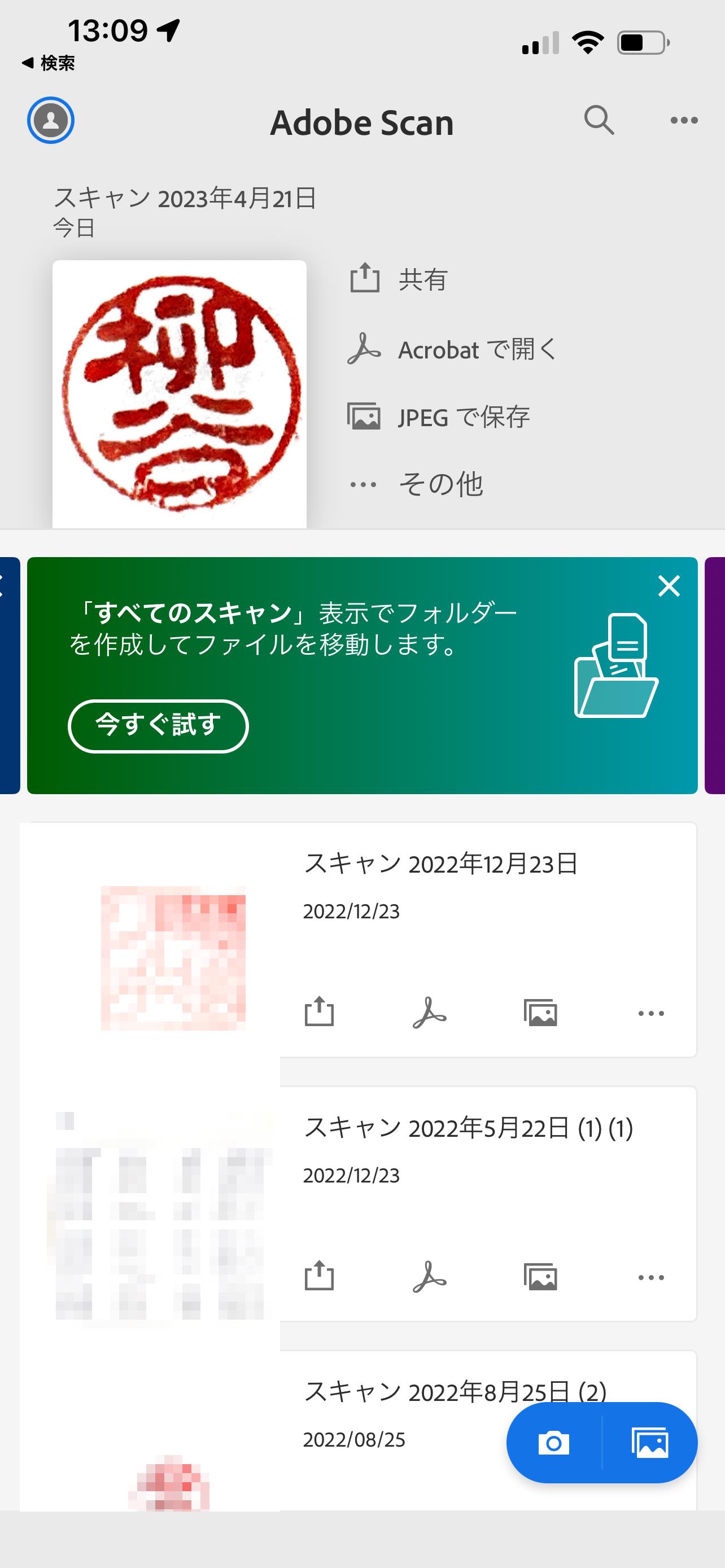
Task: Return via the ◀ 検索 back link
Action: point(47,63)
